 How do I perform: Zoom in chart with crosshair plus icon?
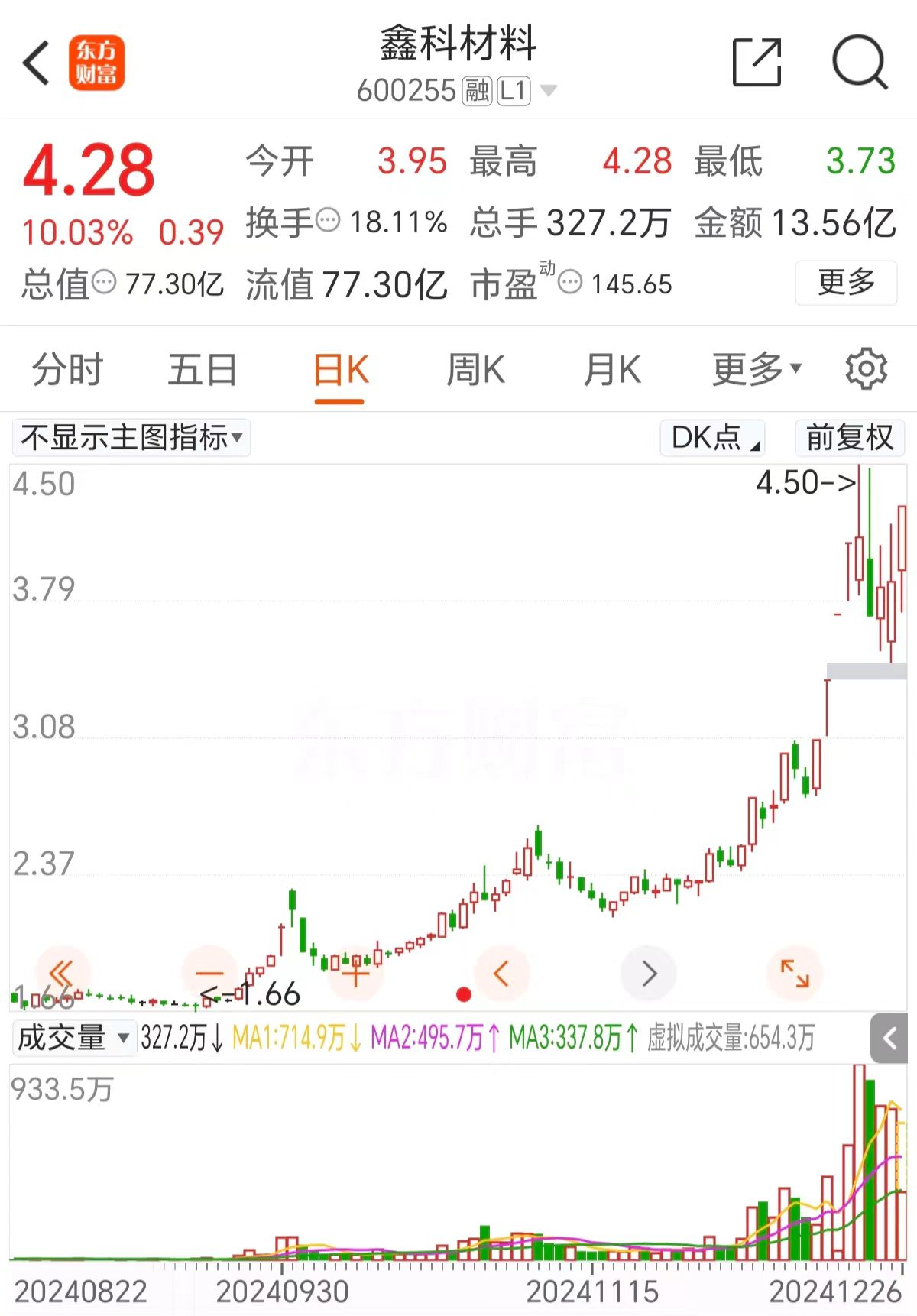coord(355,972)
